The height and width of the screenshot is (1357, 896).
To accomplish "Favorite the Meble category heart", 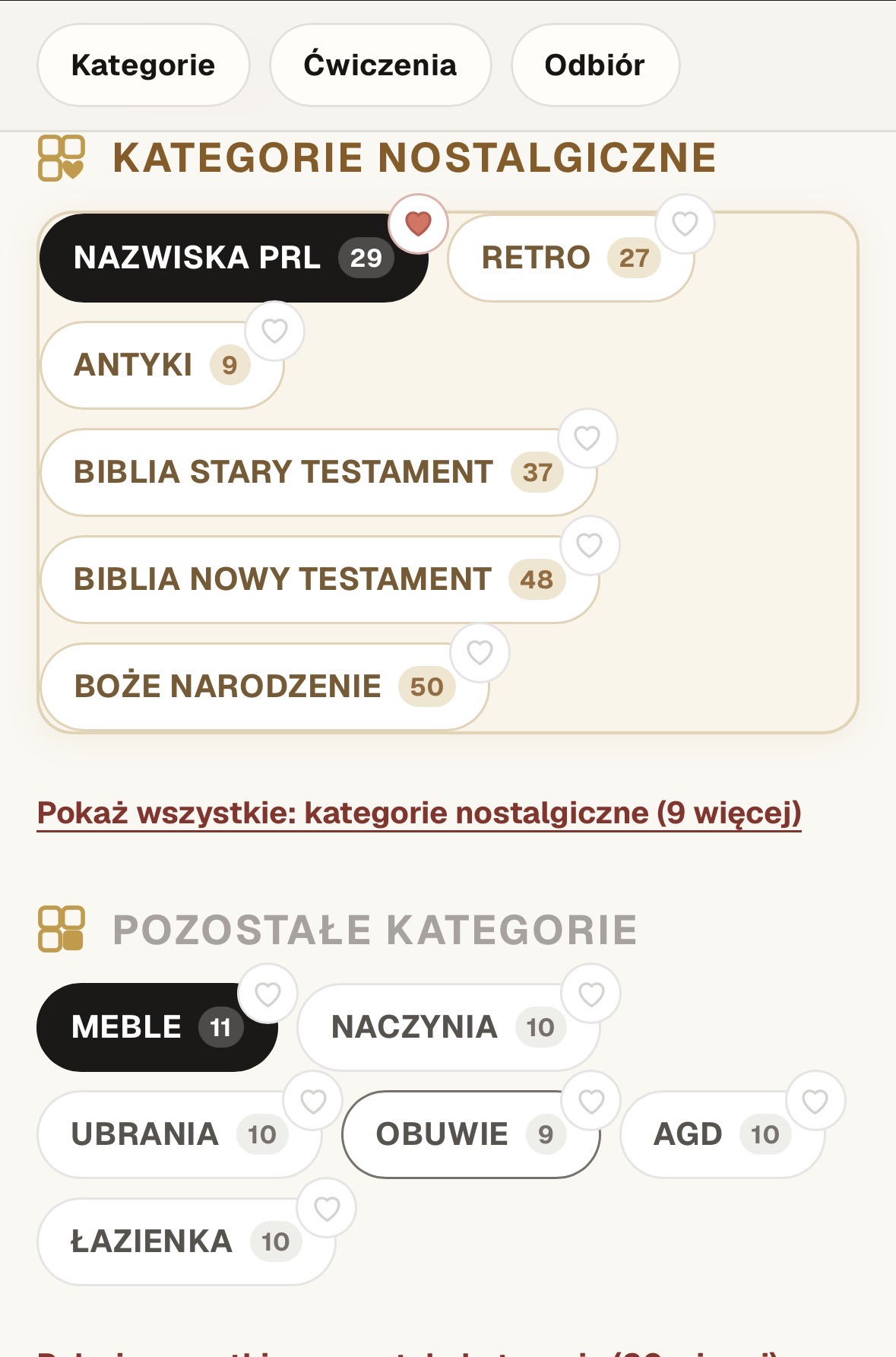I will click(x=268, y=994).
